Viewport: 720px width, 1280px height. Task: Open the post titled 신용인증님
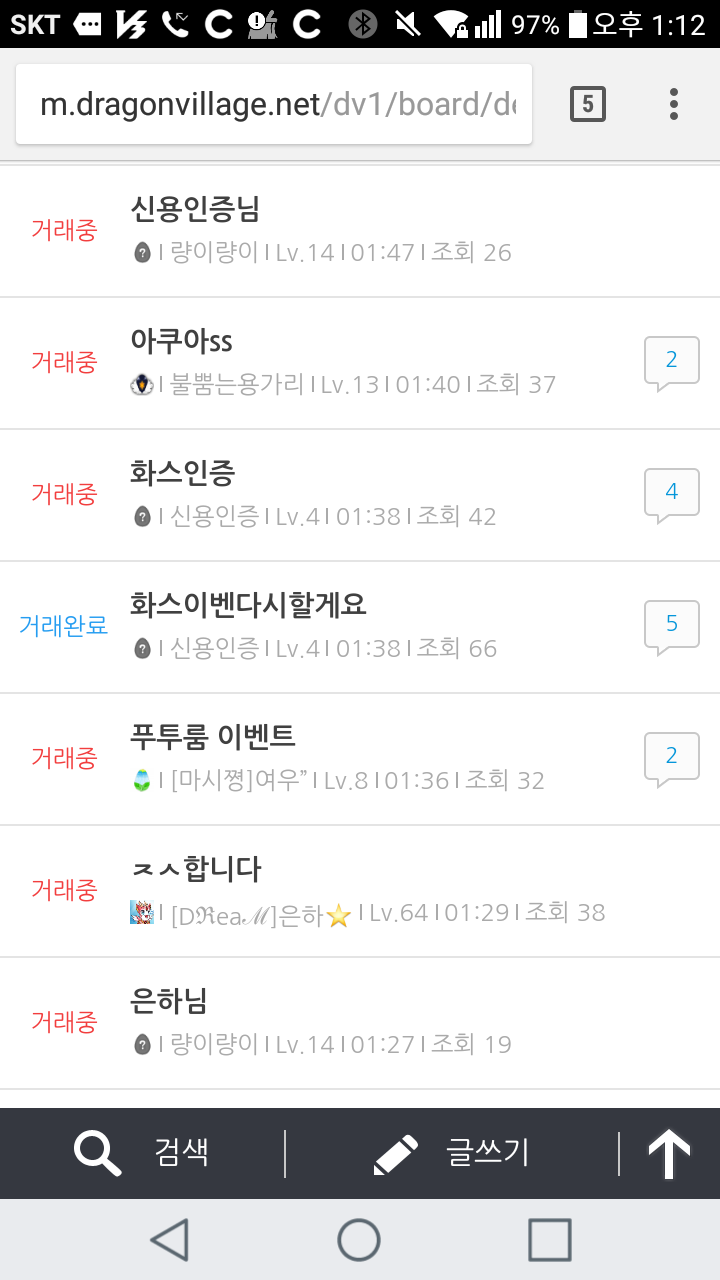(196, 209)
